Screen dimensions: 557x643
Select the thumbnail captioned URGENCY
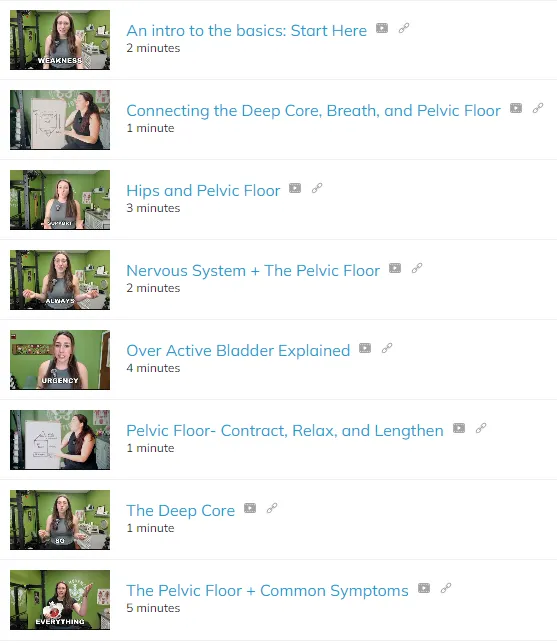pyautogui.click(x=60, y=360)
